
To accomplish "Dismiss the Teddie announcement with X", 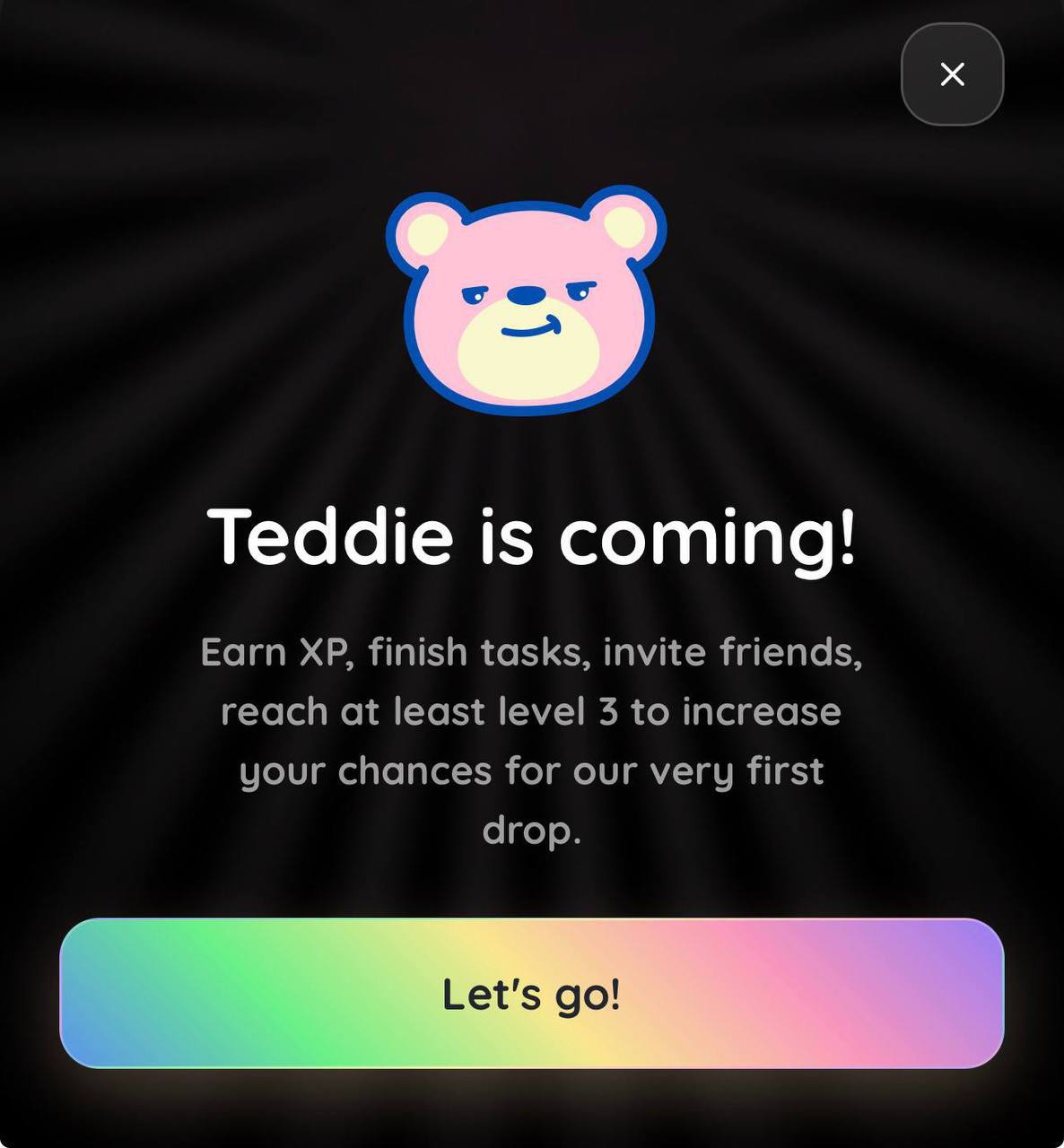I will pyautogui.click(x=952, y=74).
